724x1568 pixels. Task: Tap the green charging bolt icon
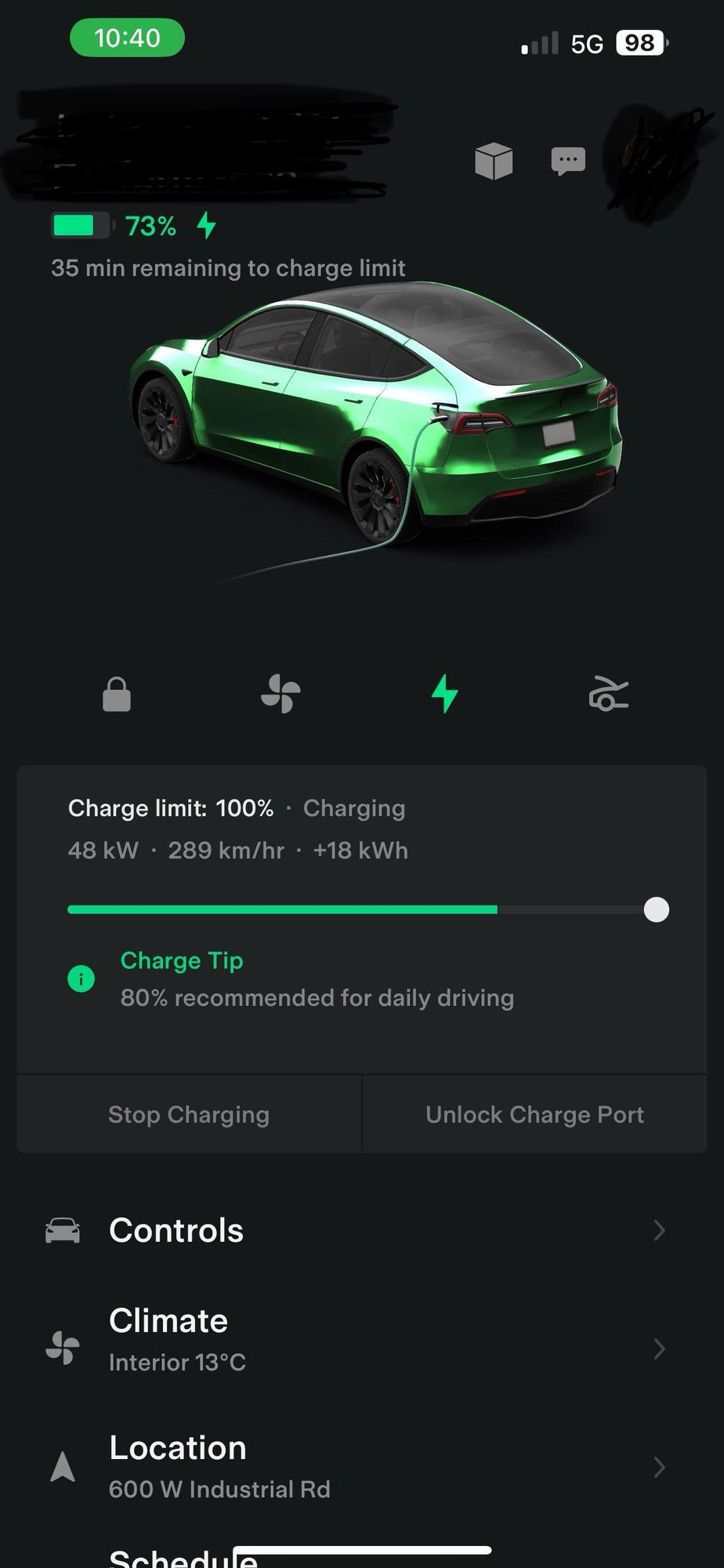pos(444,694)
